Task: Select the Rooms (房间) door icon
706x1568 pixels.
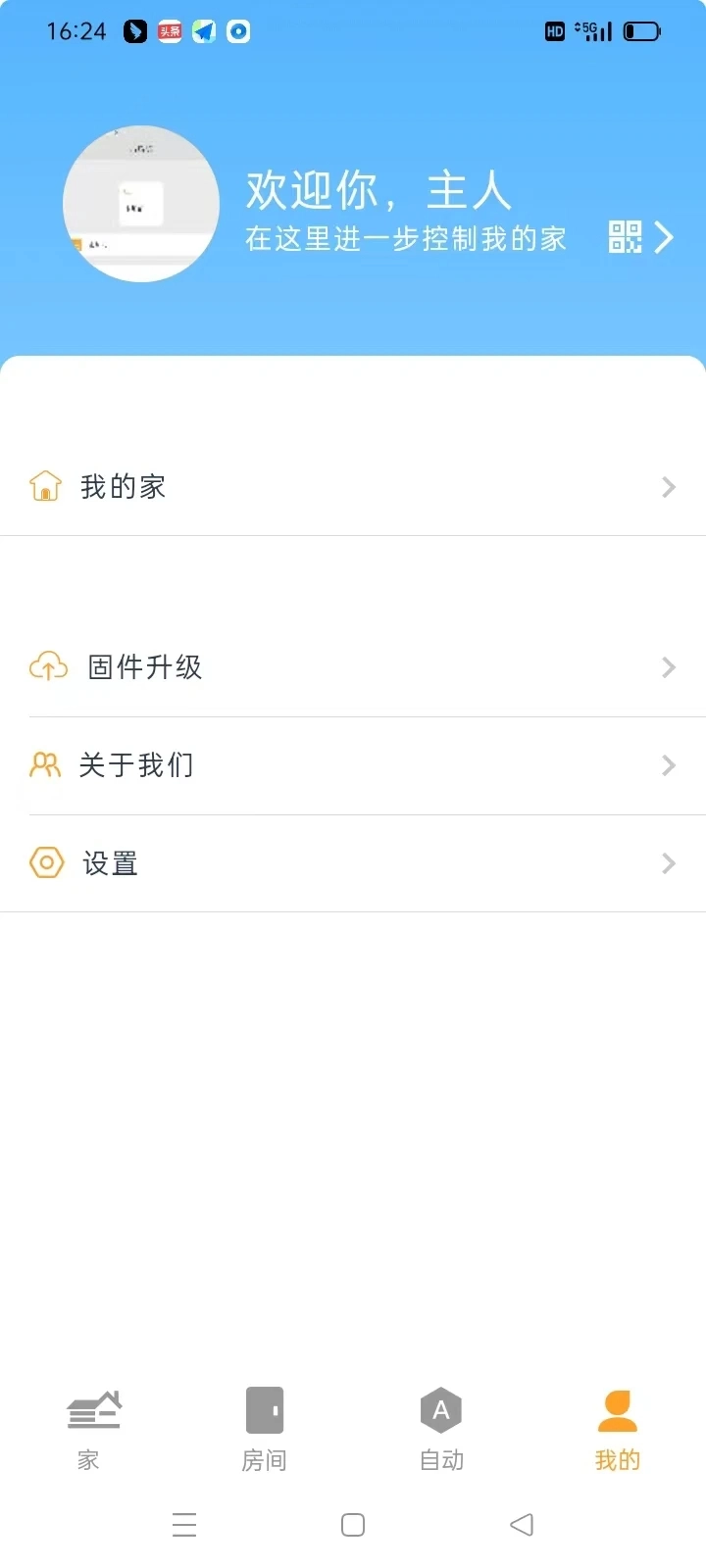Action: coord(264,1411)
